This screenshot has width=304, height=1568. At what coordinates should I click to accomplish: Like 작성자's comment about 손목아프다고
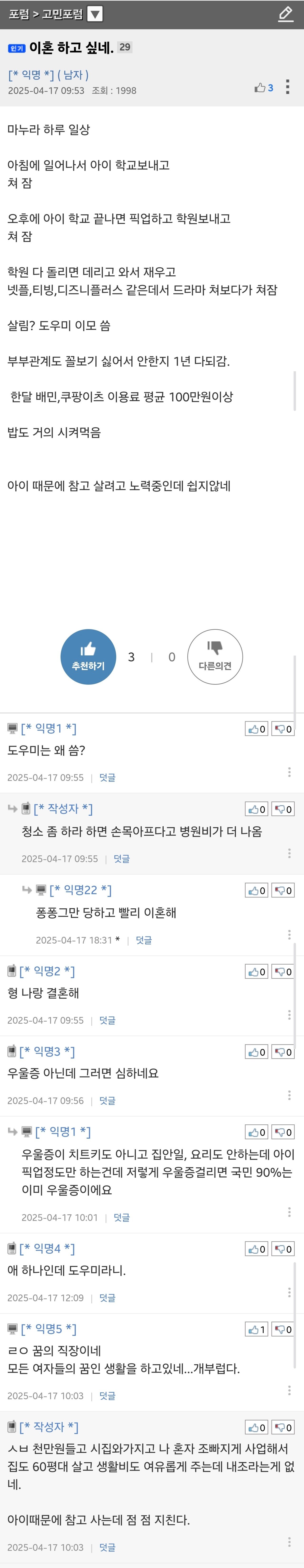256,809
